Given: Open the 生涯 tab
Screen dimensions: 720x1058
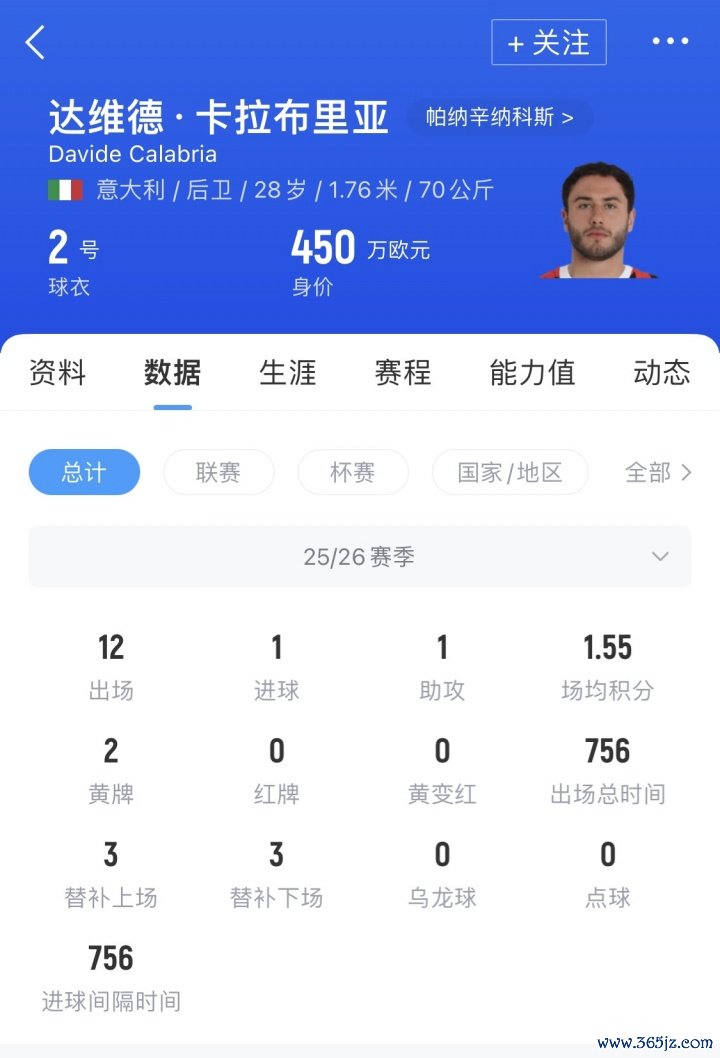Looking at the screenshot, I should [x=288, y=373].
